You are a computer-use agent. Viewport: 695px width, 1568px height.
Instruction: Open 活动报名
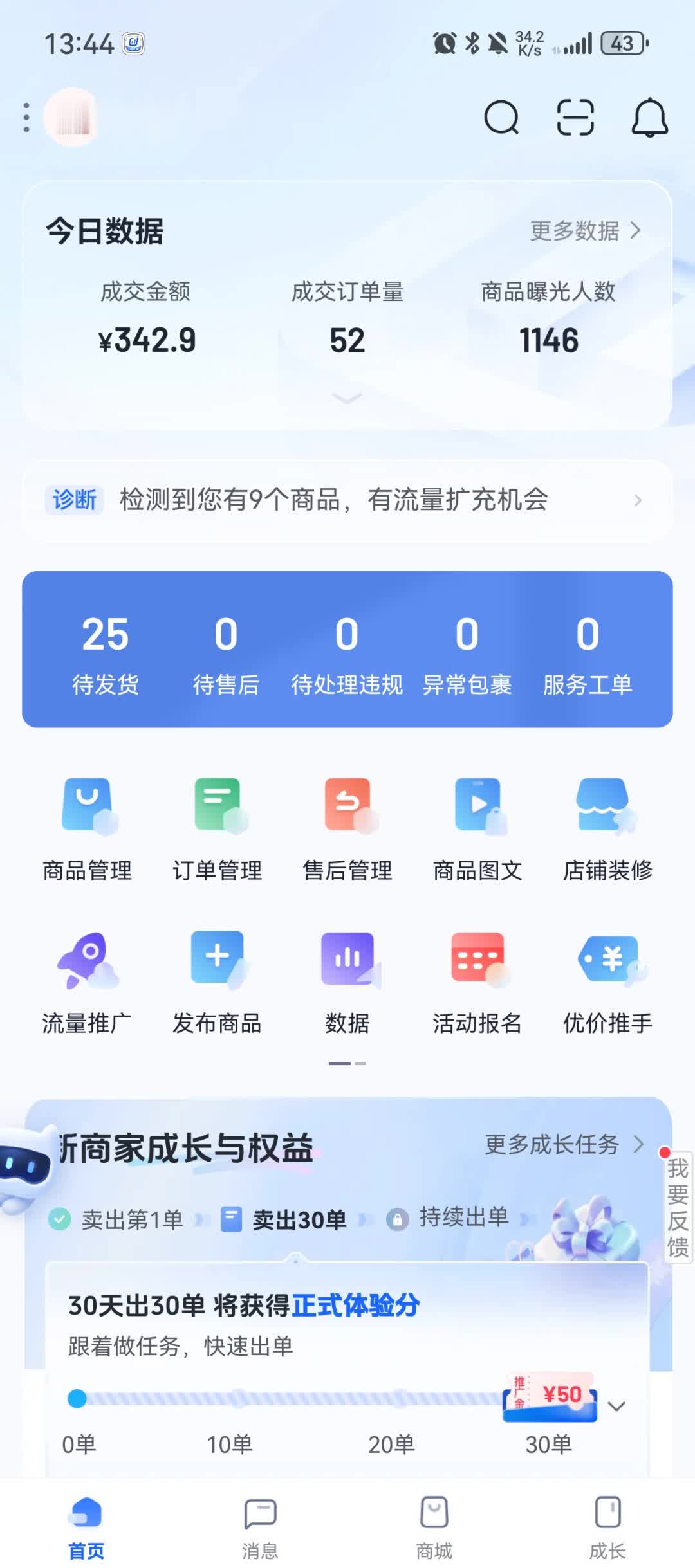[x=477, y=981]
